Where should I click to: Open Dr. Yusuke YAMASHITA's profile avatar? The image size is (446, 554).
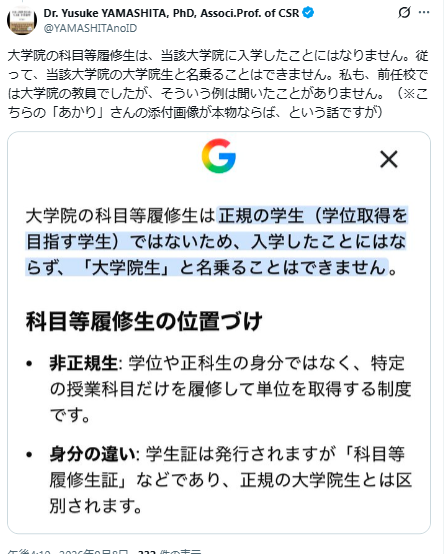[22, 20]
